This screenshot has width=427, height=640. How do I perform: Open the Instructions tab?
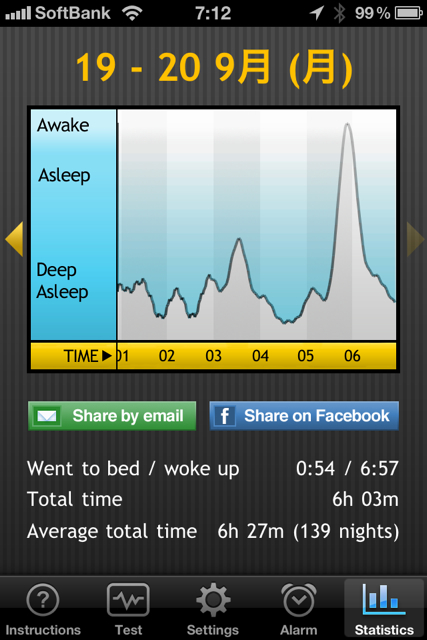click(x=43, y=609)
